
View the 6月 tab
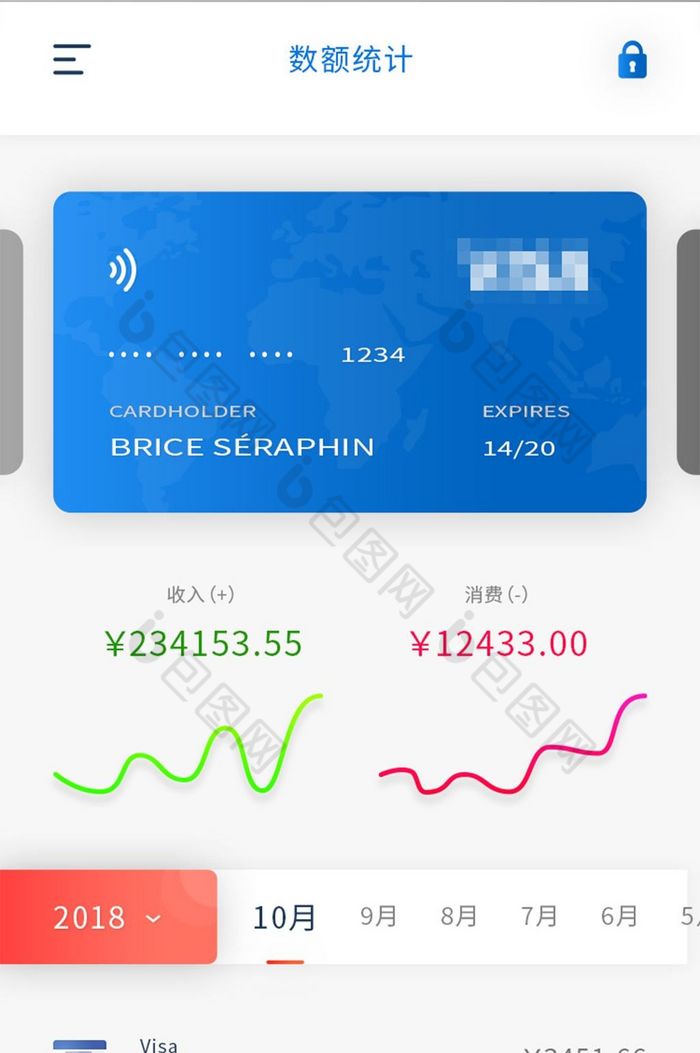(619, 916)
